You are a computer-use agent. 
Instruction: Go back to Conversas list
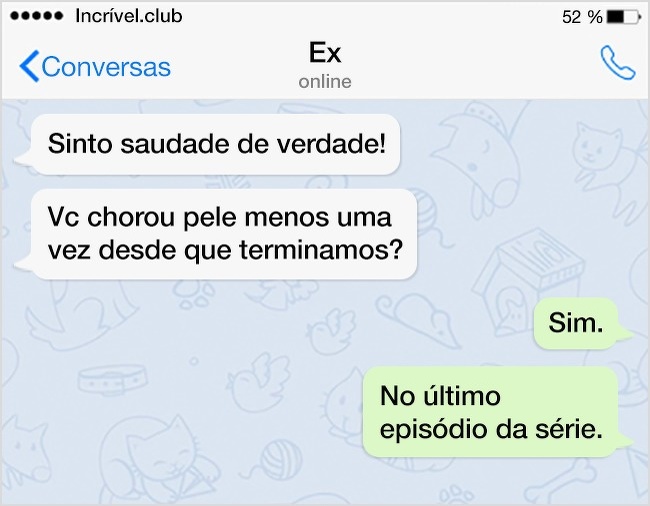coord(95,67)
